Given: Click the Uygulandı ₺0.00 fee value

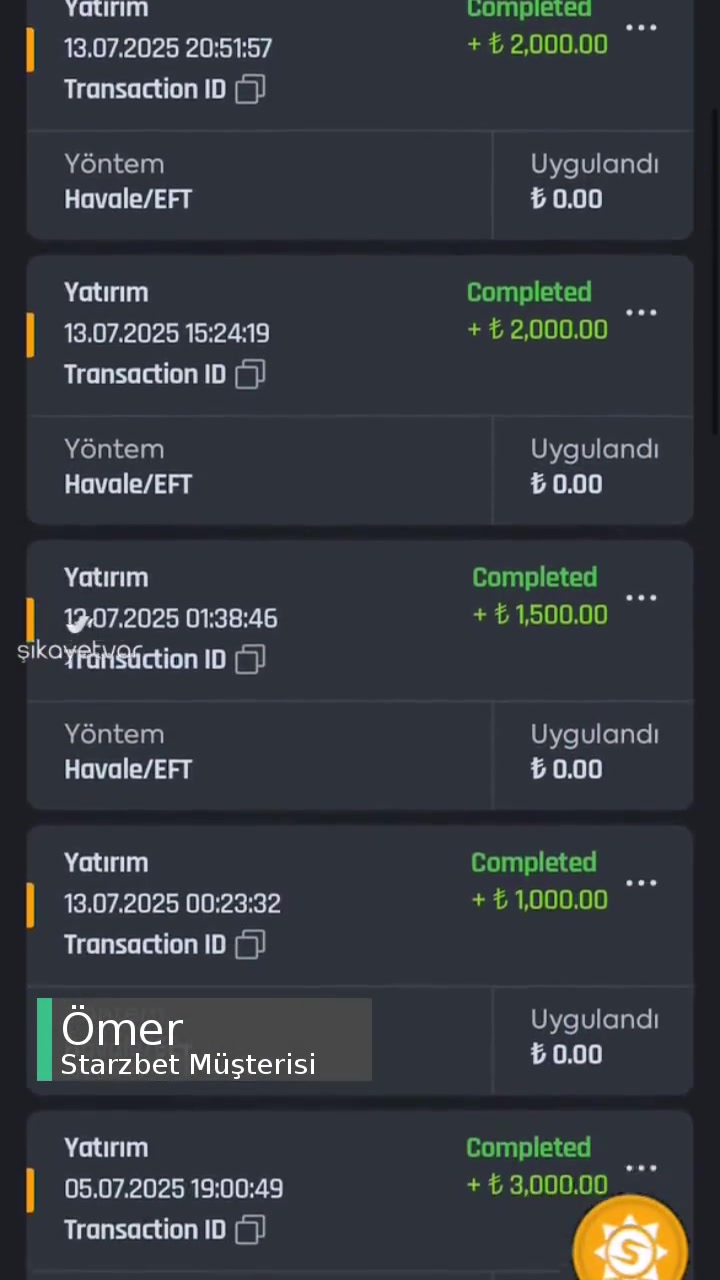Looking at the screenshot, I should (566, 199).
